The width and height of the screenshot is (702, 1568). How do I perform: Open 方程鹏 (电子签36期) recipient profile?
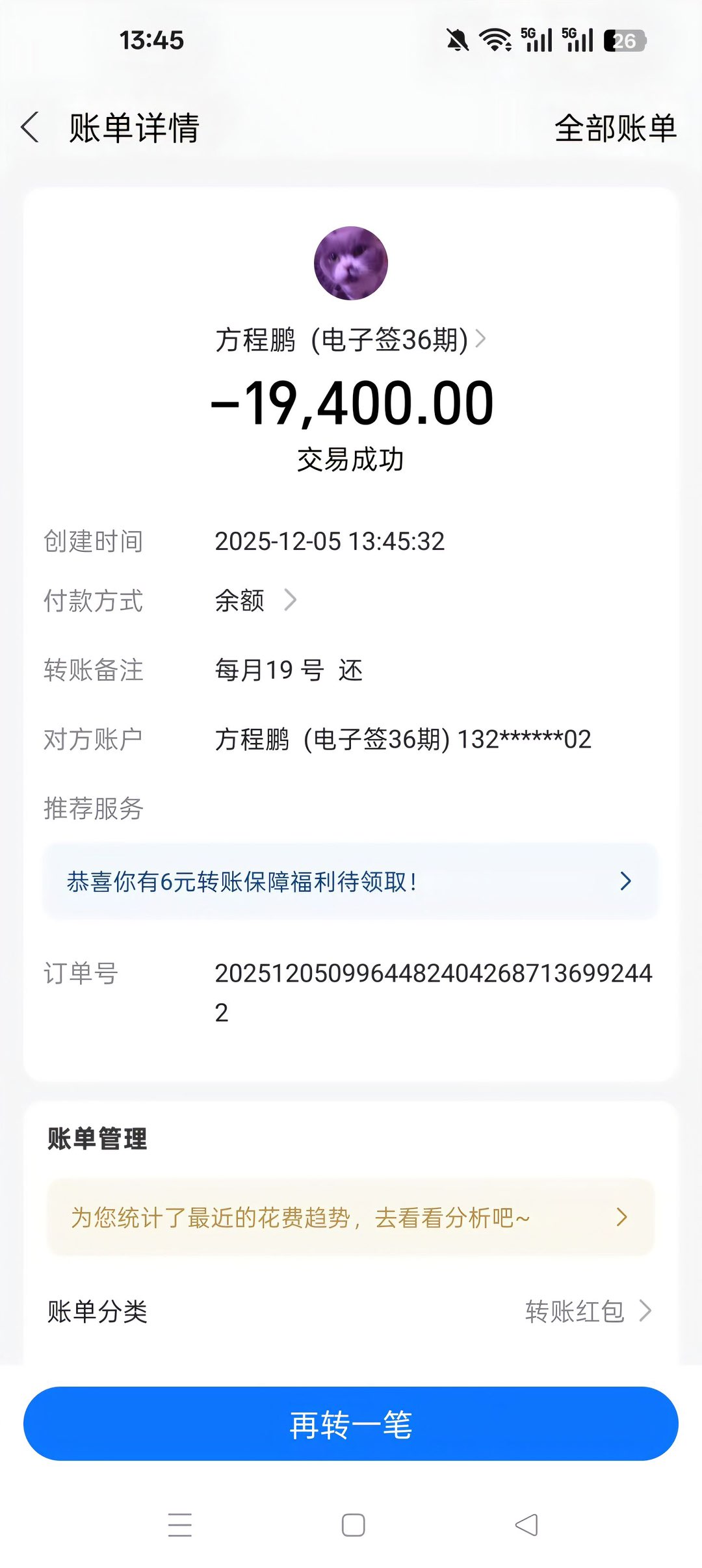(x=351, y=339)
